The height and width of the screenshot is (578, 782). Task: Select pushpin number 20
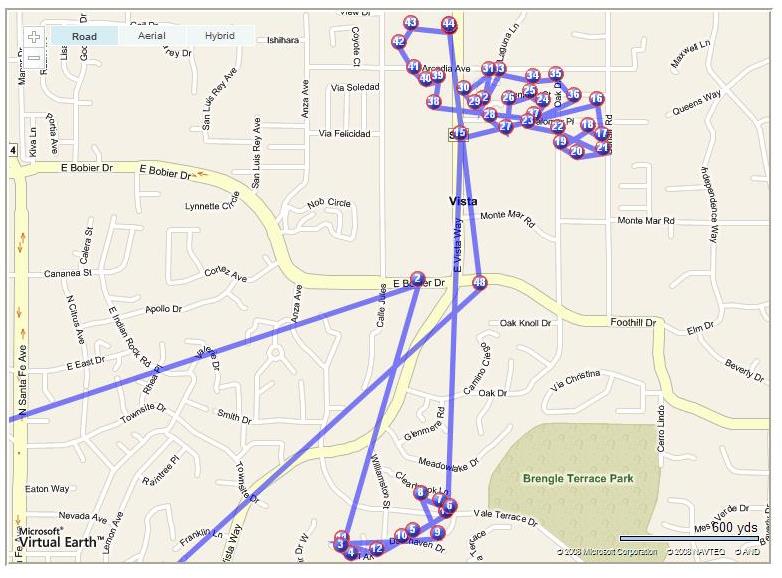576,152
